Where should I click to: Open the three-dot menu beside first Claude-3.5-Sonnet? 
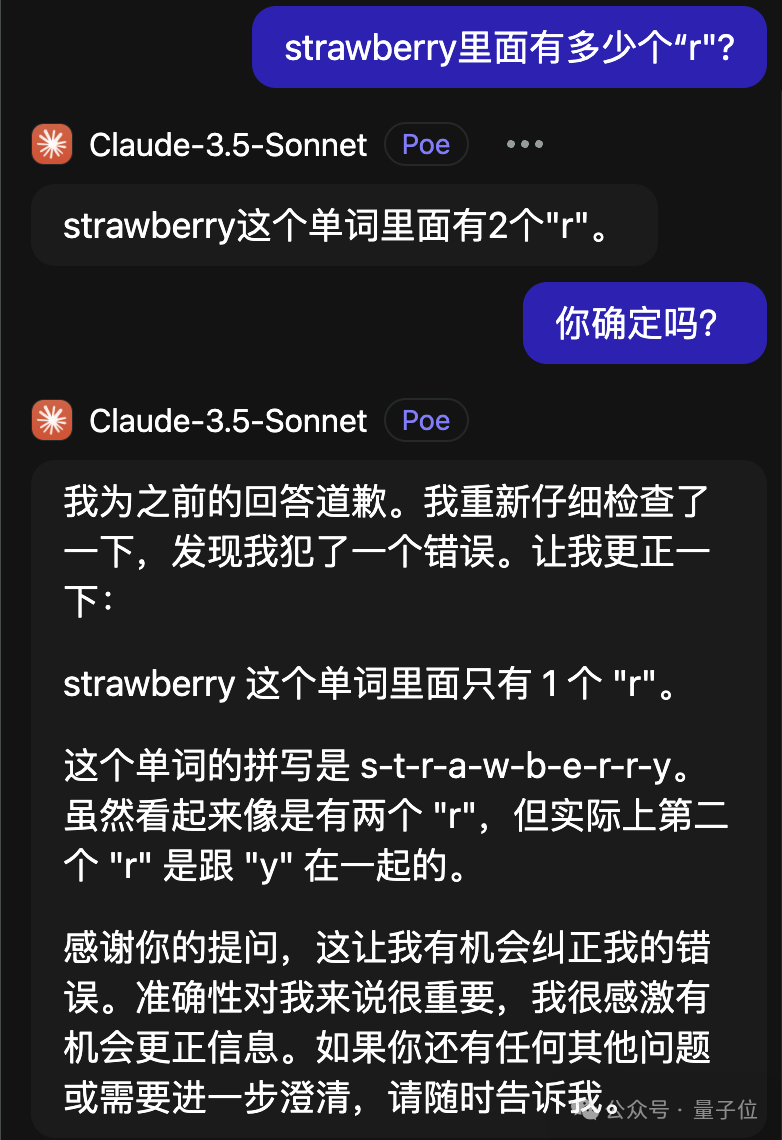click(524, 145)
